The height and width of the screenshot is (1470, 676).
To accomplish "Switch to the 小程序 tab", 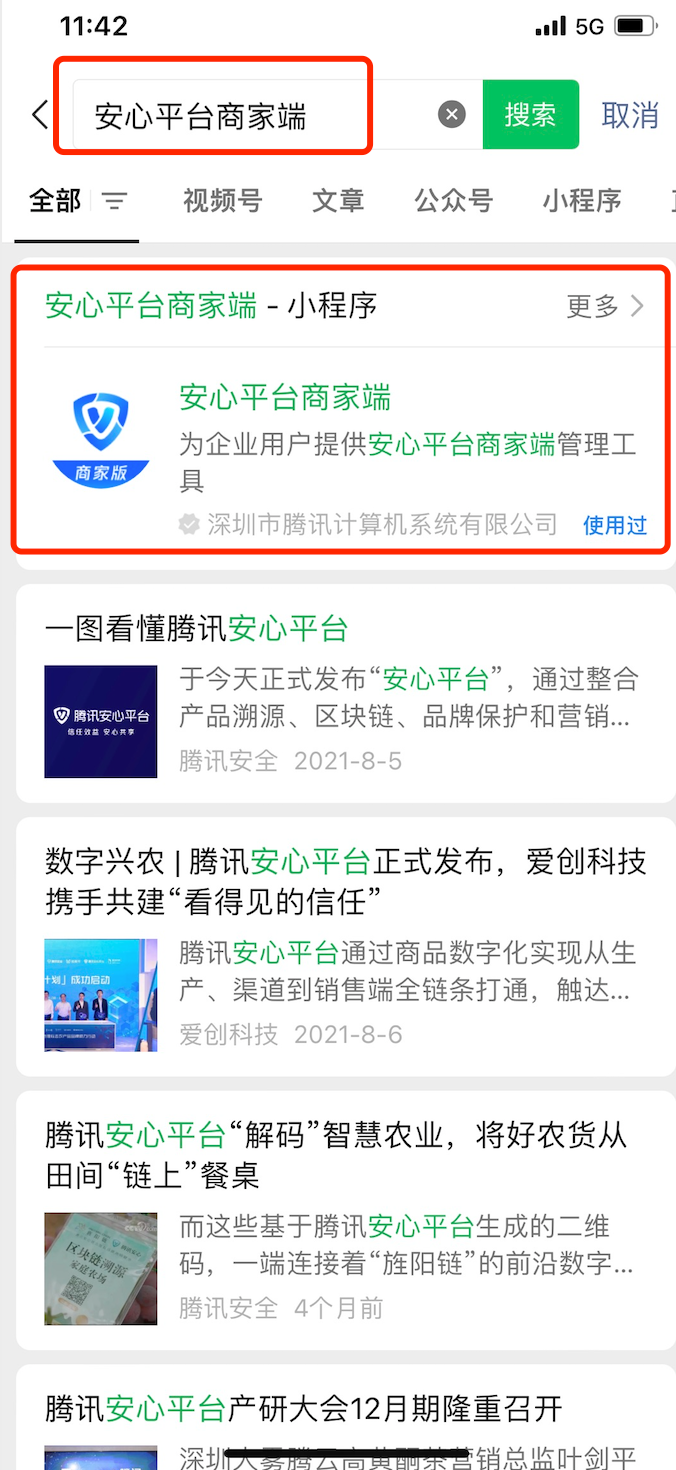I will (582, 201).
